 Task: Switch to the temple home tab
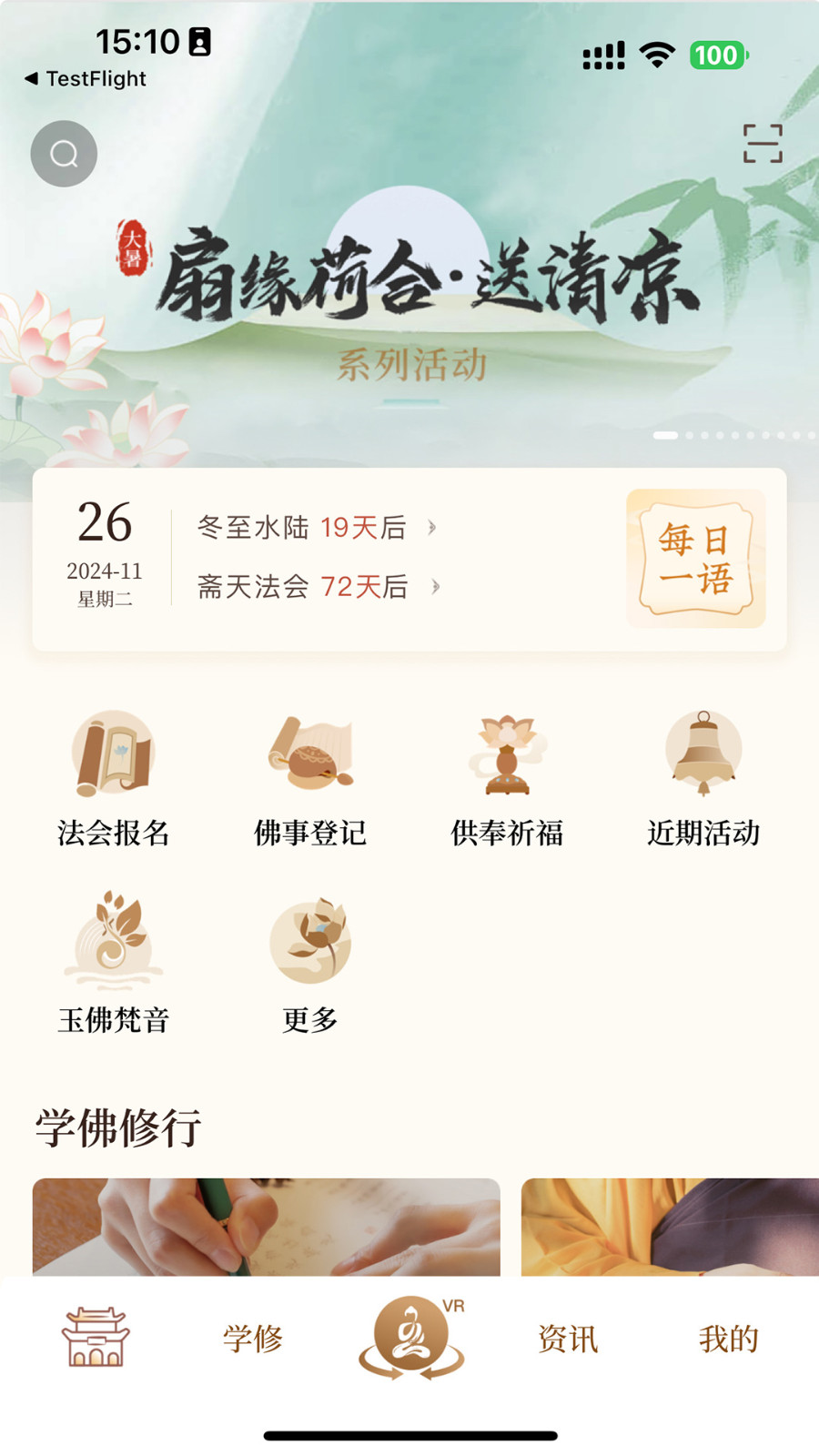[96, 1337]
